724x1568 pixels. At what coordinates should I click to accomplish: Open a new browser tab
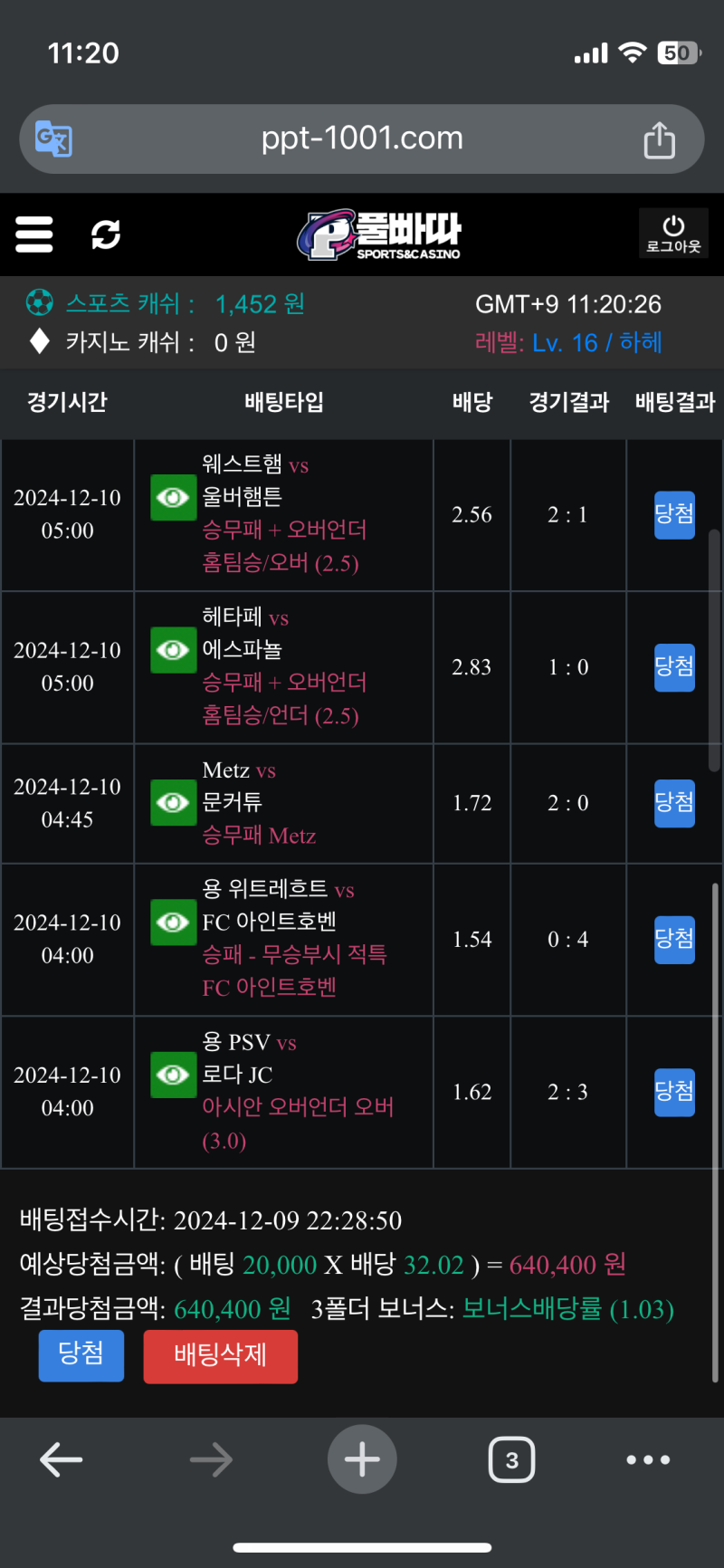pos(362,1459)
